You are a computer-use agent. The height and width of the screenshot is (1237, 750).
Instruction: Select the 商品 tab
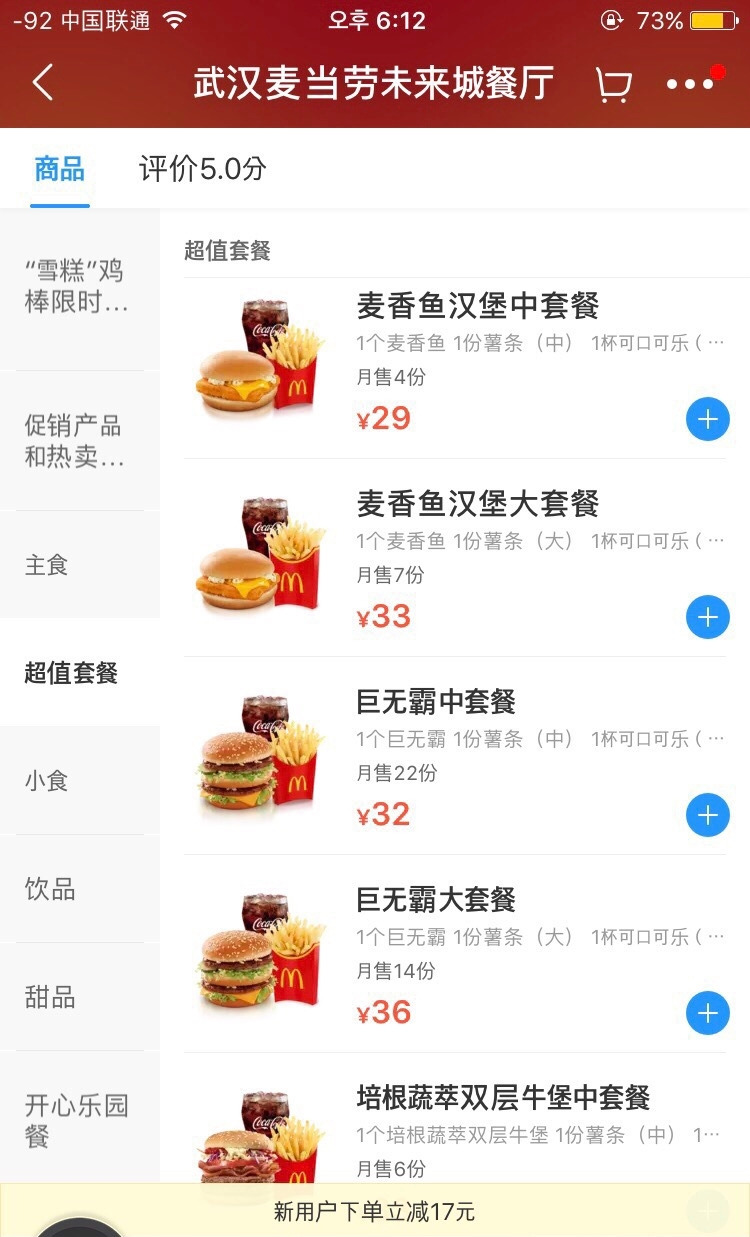[60, 169]
